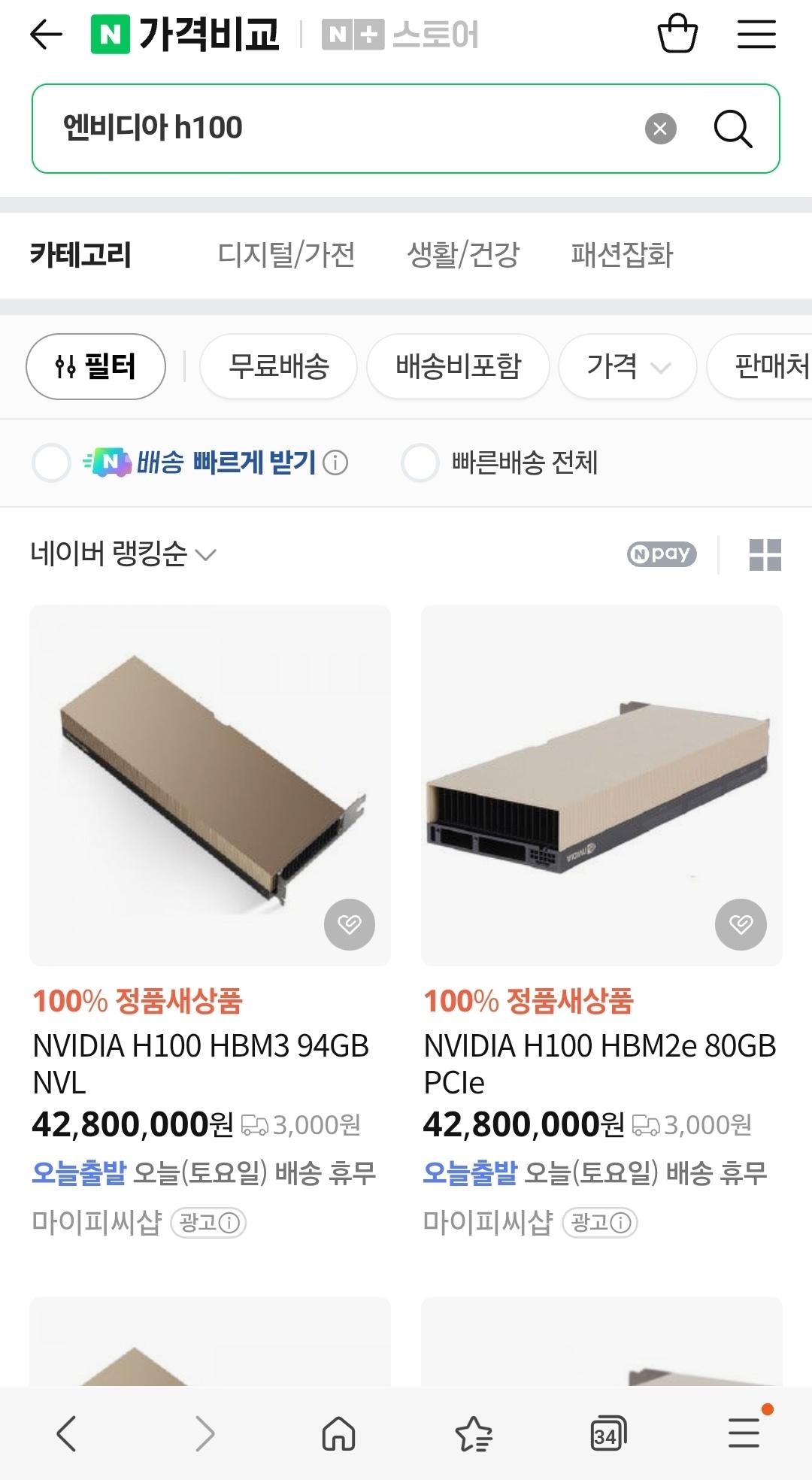The height and width of the screenshot is (1480, 812).
Task: Enable the N배송 빠르게 받기 toggle
Action: pos(50,462)
